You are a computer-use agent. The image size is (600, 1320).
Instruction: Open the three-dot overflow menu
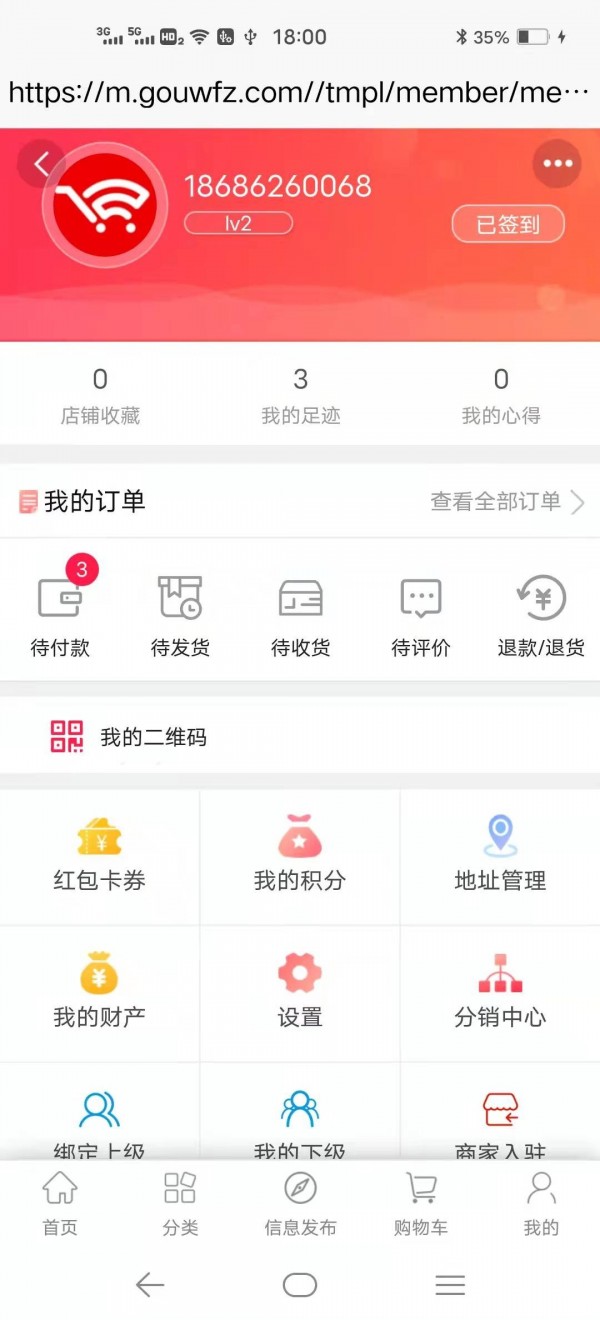coord(557,163)
